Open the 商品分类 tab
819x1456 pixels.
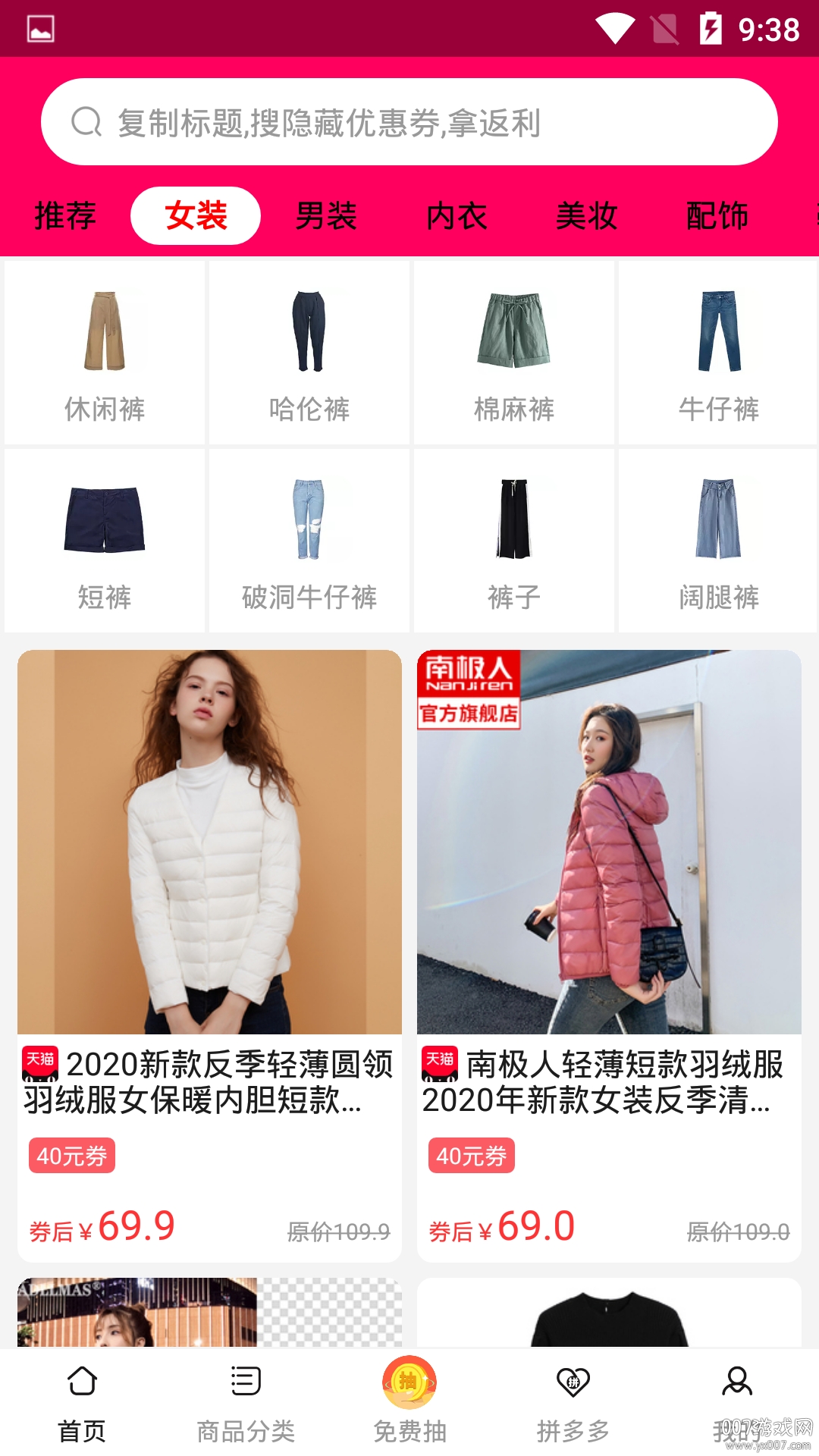click(x=246, y=1401)
